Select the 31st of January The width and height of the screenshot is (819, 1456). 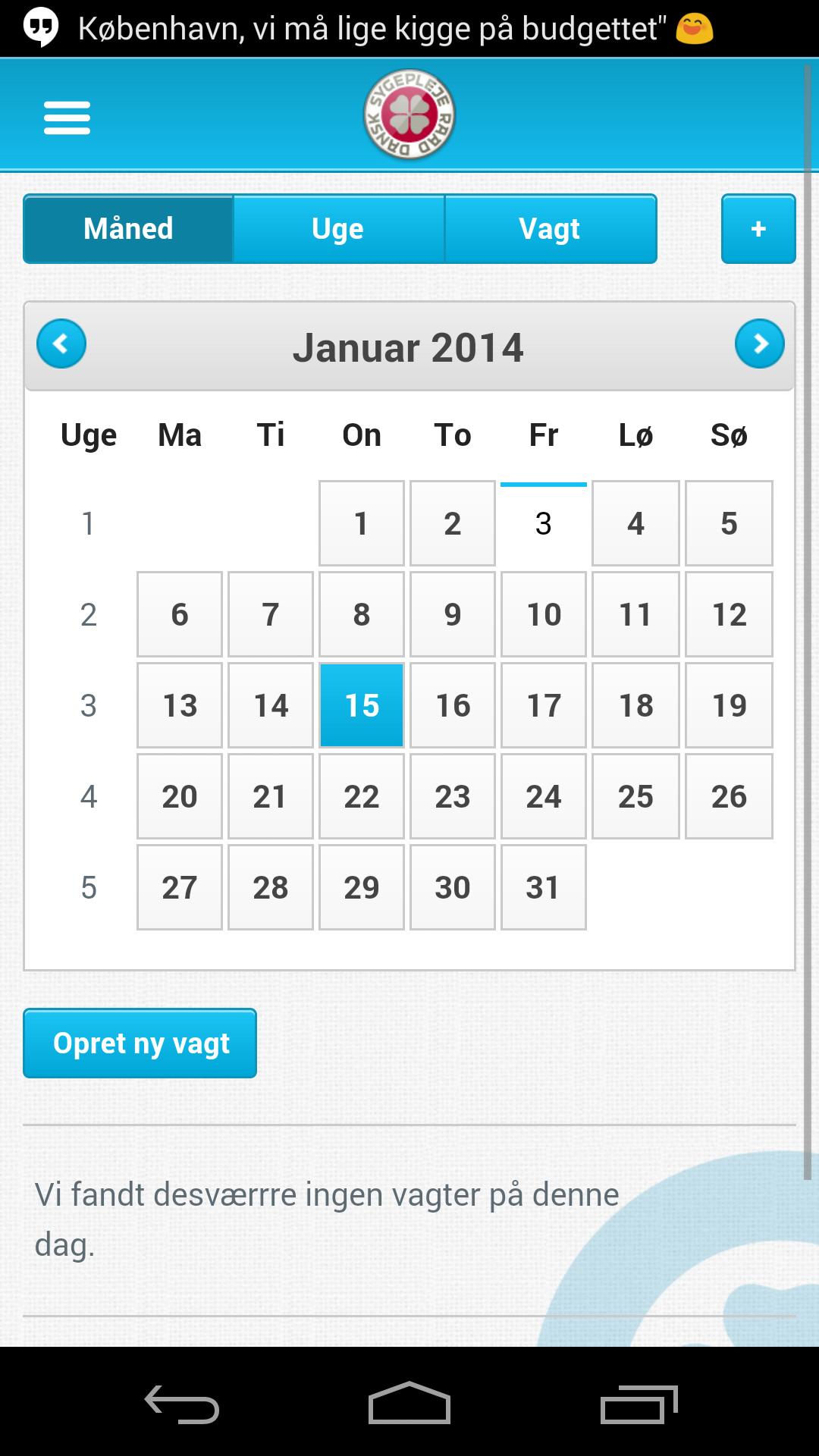click(543, 887)
